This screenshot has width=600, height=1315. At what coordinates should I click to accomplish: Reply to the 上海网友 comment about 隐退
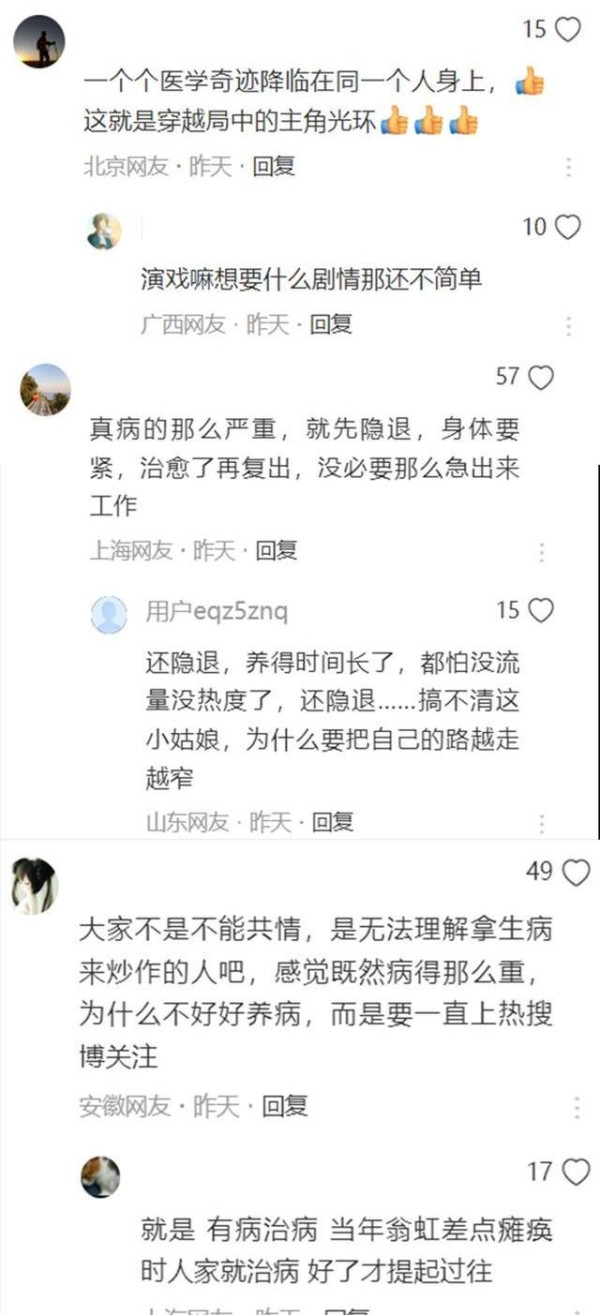[x=276, y=550]
